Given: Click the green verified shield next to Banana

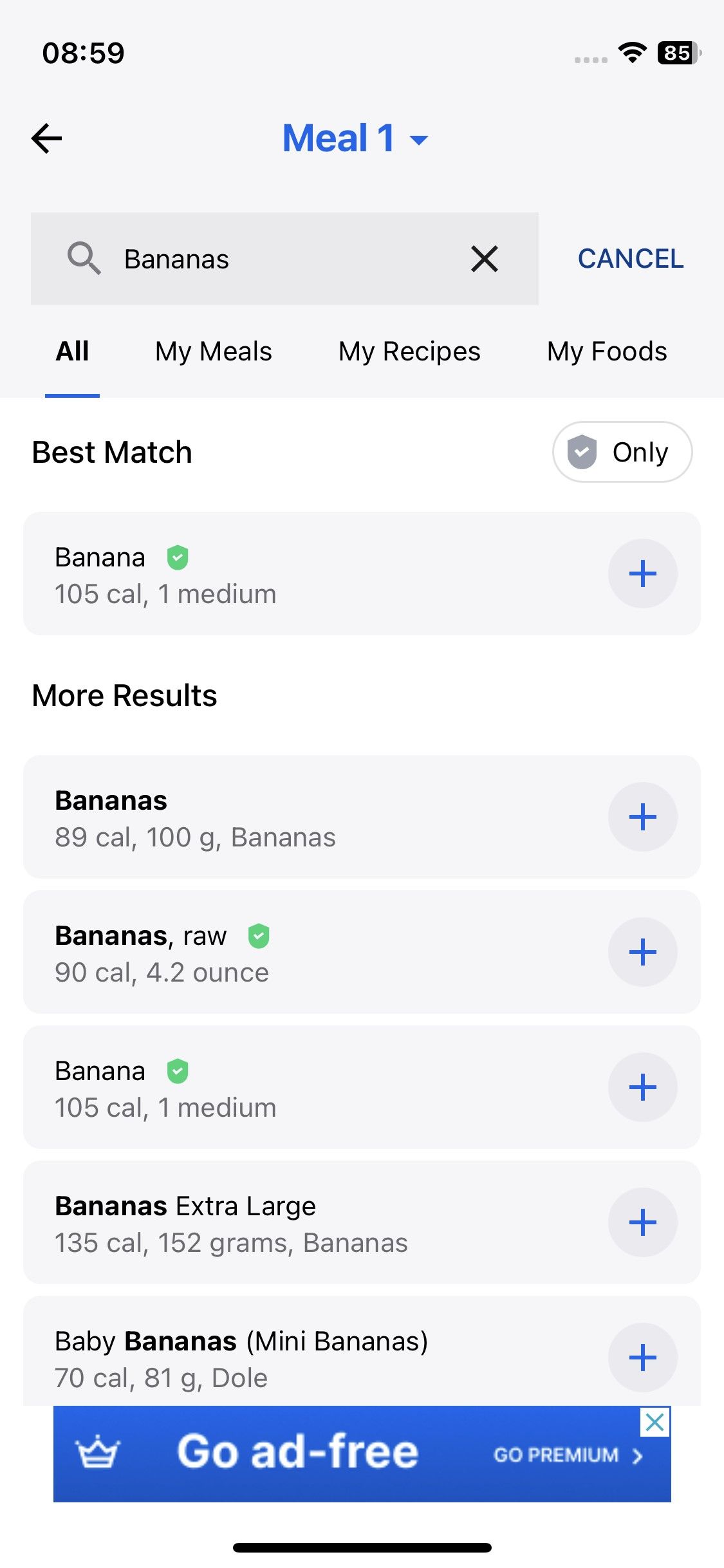Looking at the screenshot, I should [178, 557].
